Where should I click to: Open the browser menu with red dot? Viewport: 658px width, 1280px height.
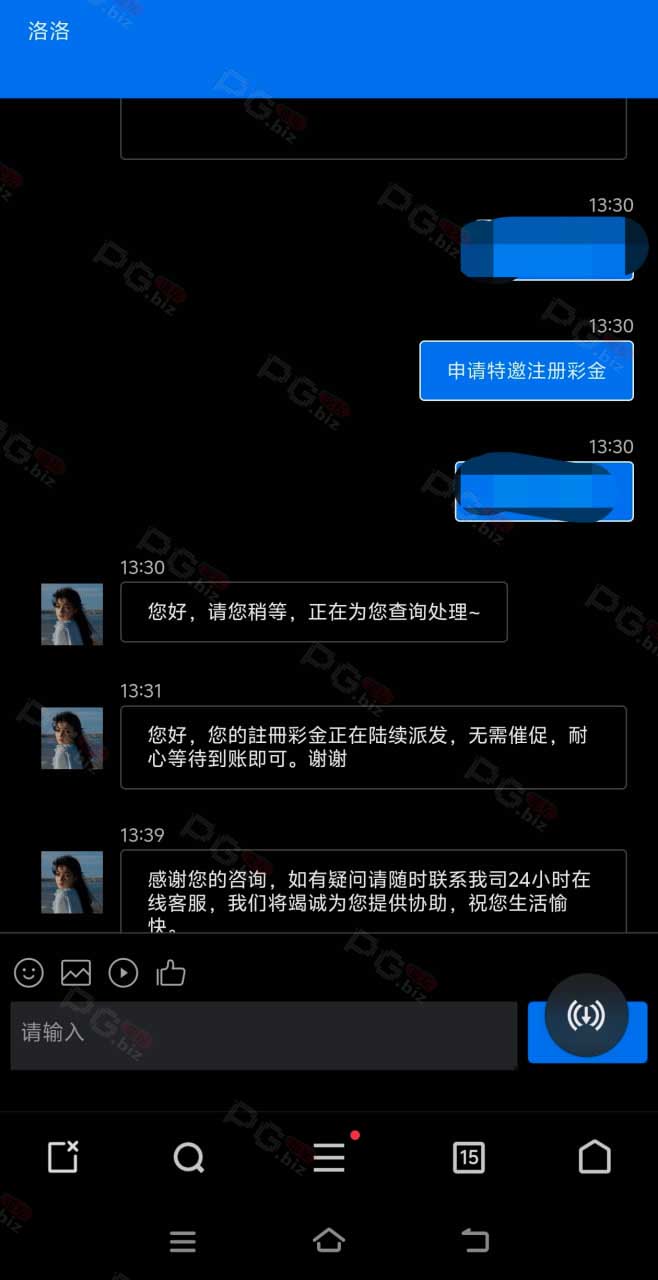pos(329,1158)
